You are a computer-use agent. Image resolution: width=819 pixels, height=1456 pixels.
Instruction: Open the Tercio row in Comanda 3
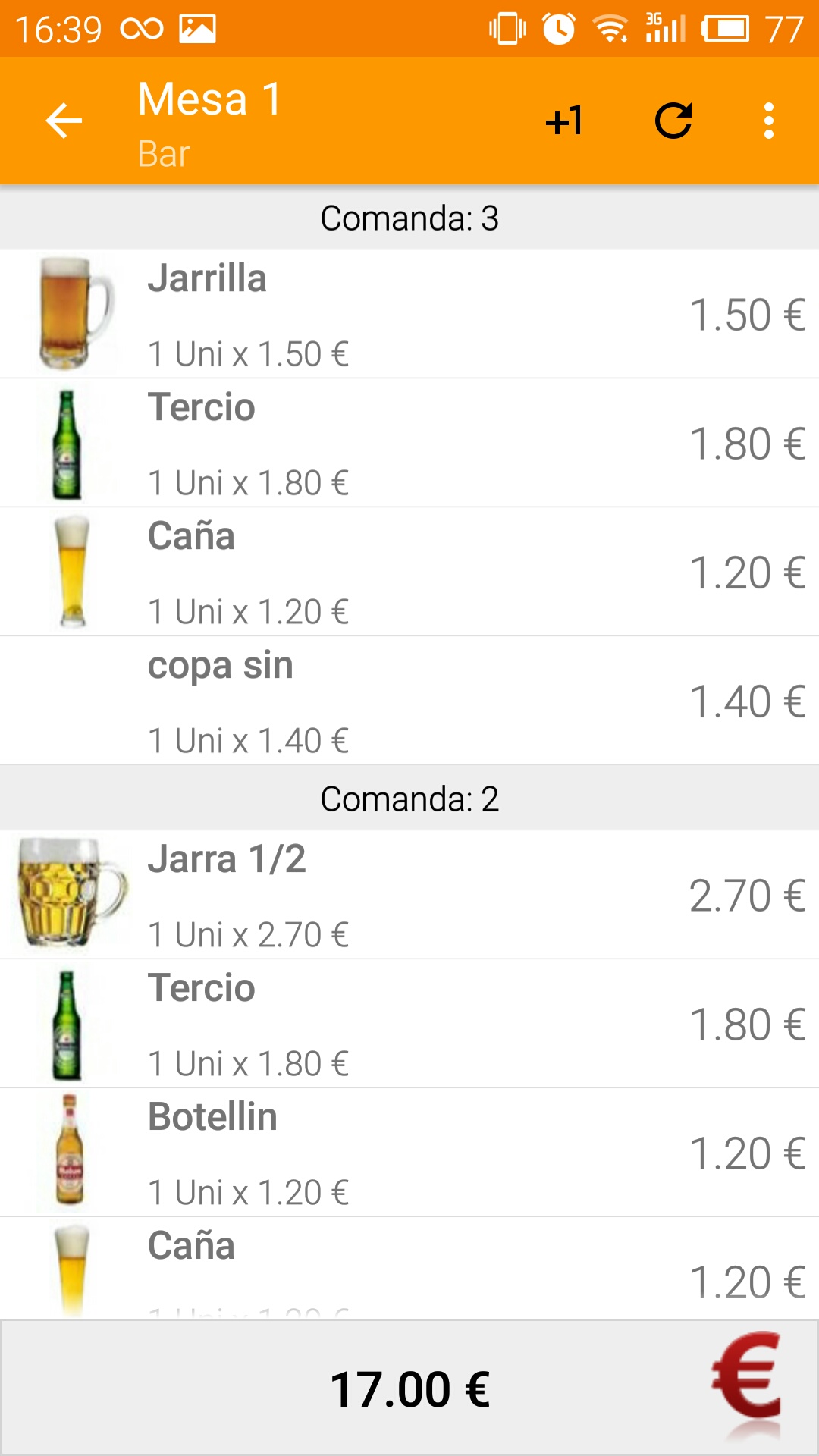409,443
